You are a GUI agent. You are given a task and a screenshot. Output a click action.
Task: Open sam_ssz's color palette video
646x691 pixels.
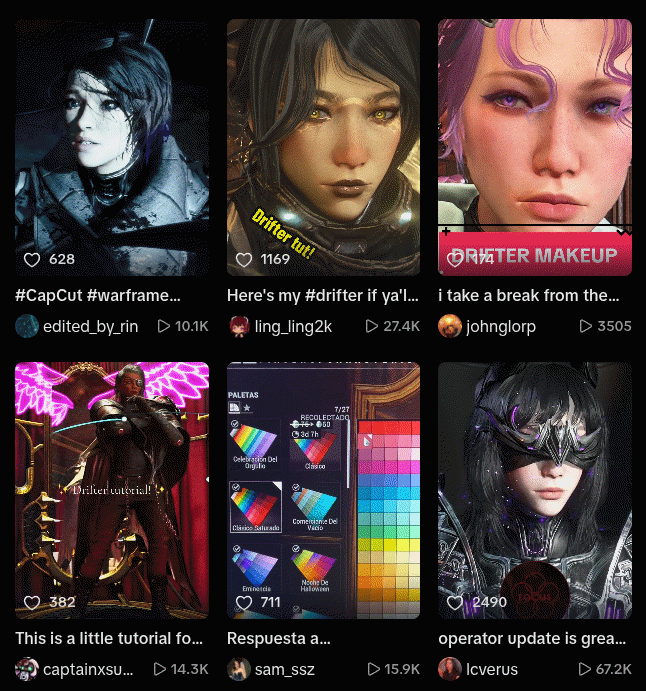coord(323,490)
